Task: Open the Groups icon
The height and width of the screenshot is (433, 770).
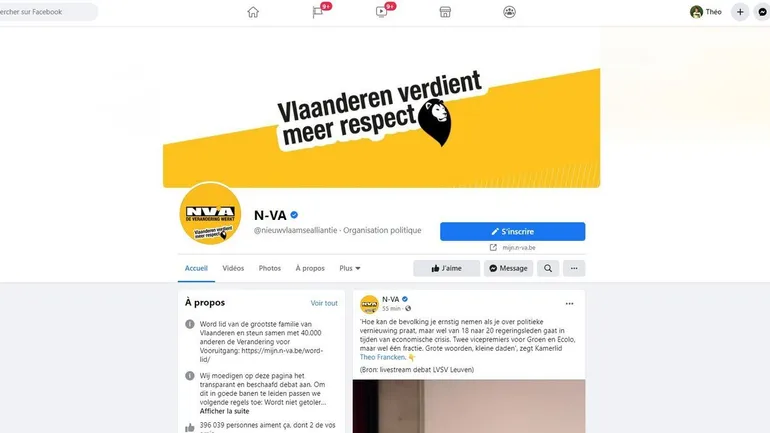Action: [510, 12]
